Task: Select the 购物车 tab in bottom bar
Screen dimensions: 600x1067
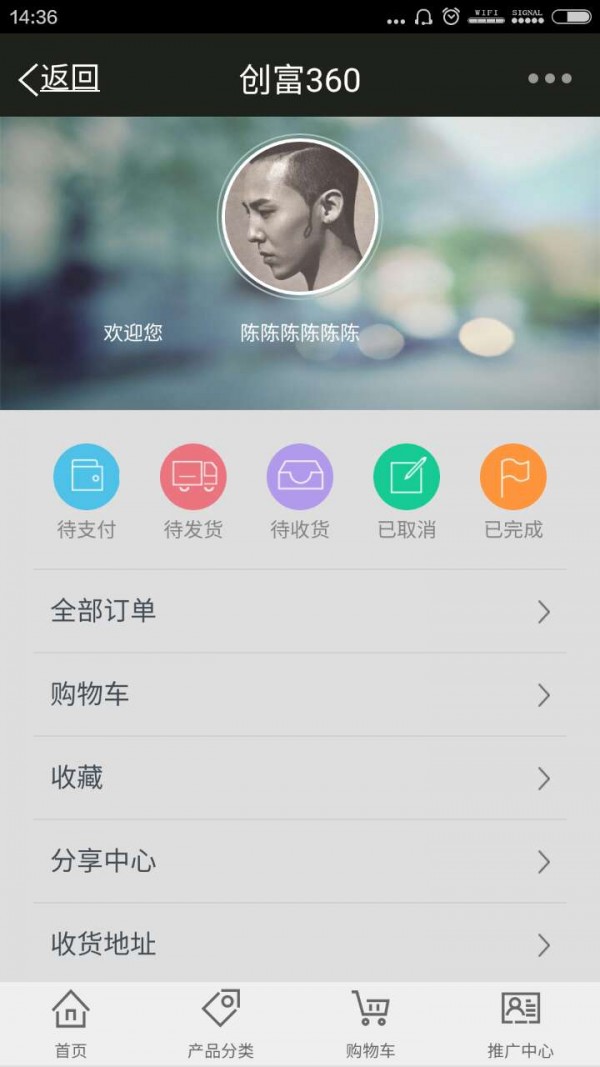Action: click(370, 1024)
